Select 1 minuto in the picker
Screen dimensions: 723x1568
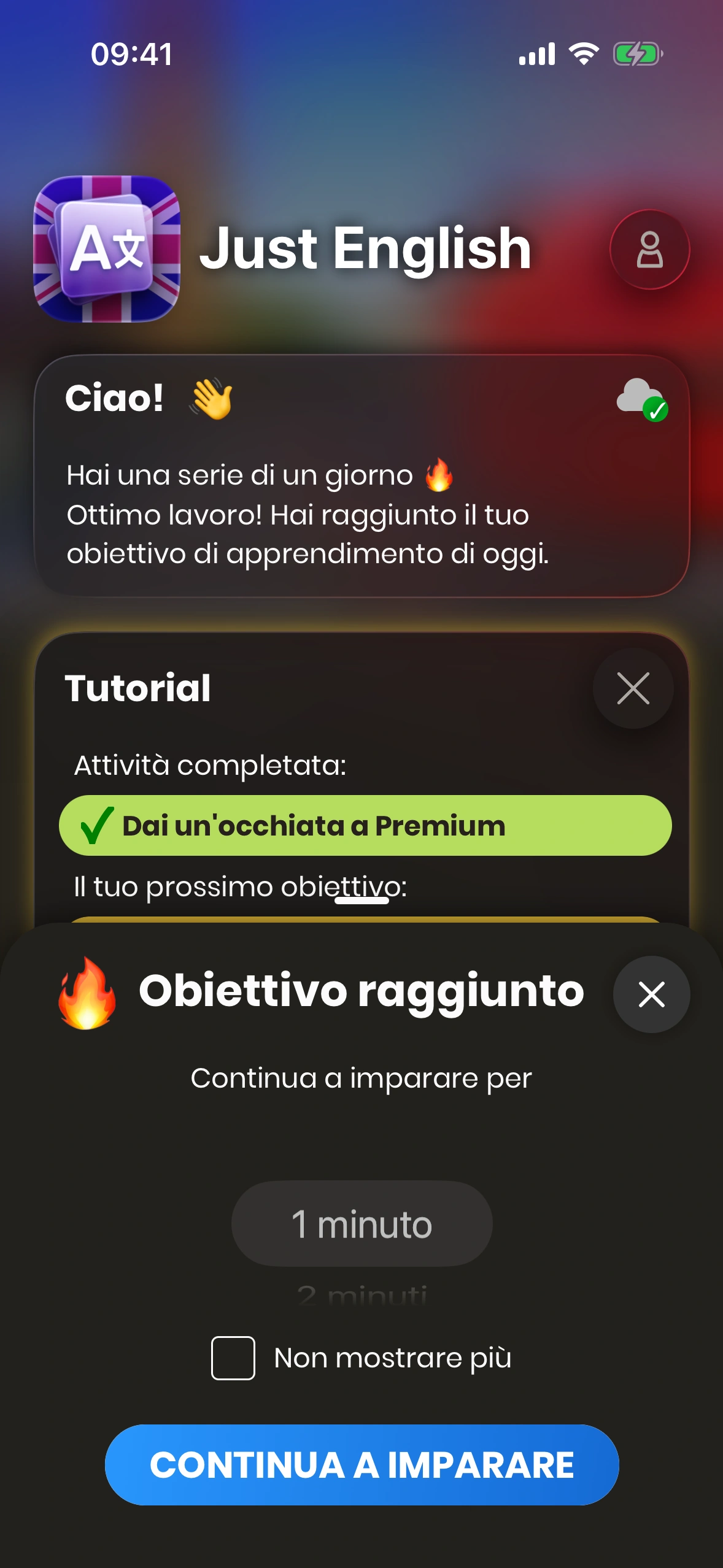point(361,1224)
